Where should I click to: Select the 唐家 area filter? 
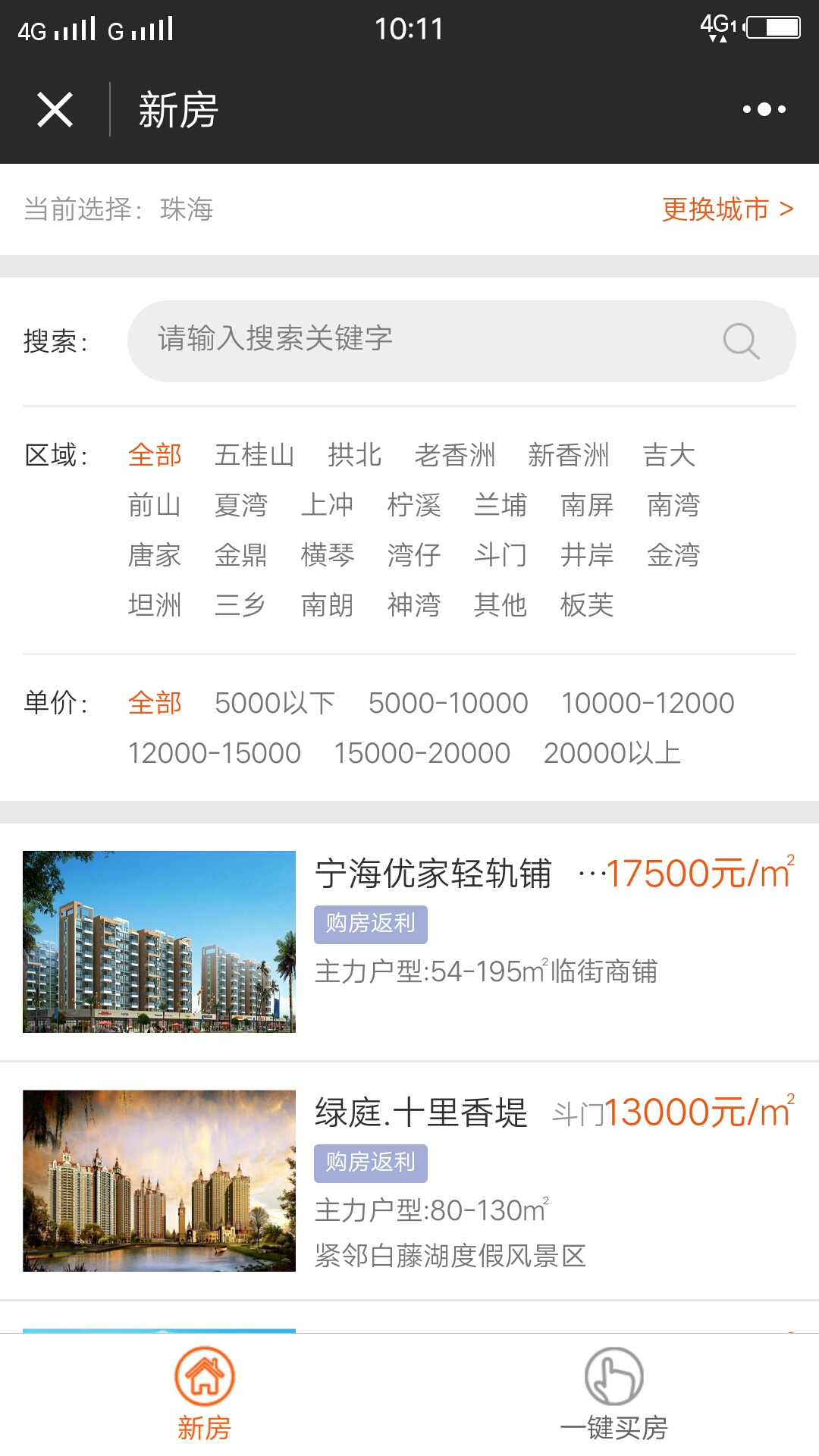click(154, 555)
